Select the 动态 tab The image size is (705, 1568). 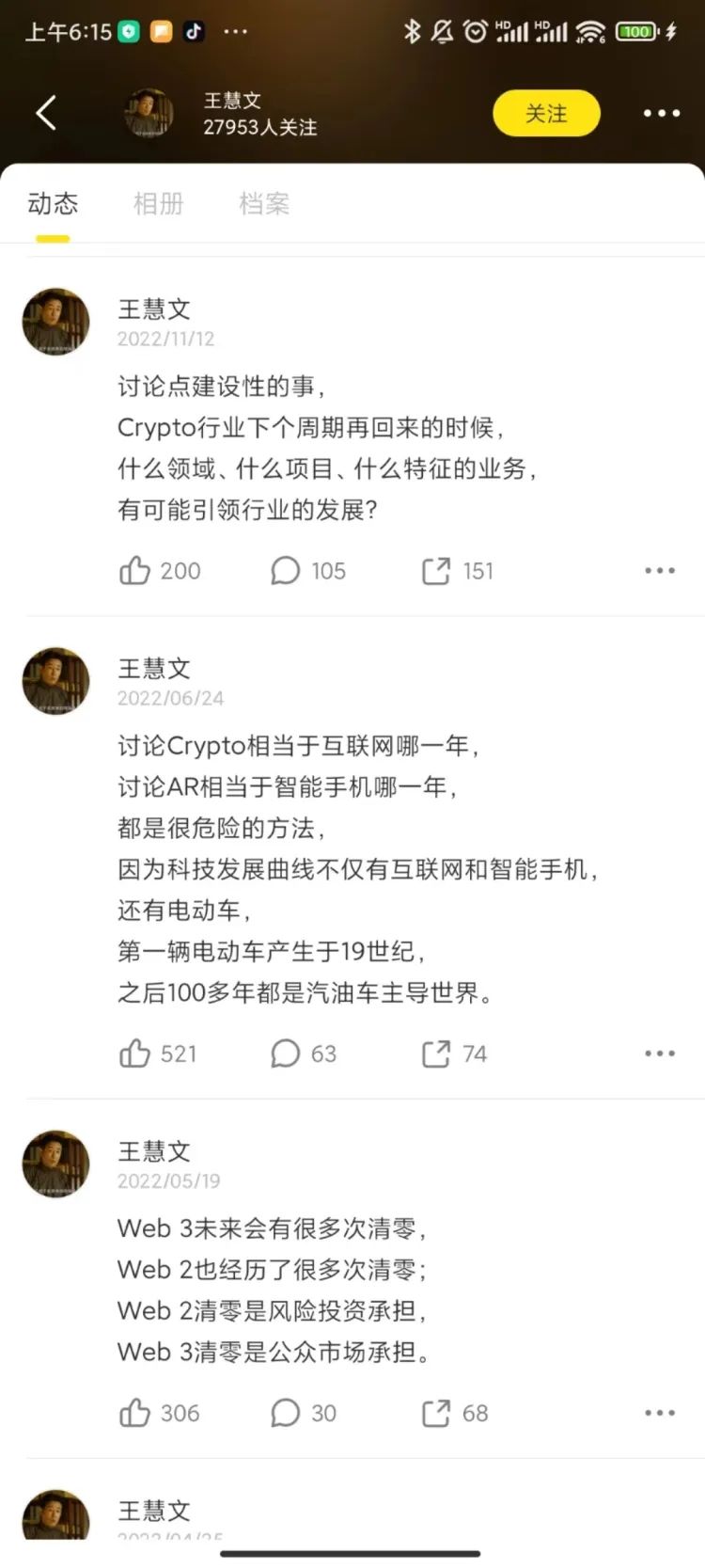(53, 203)
